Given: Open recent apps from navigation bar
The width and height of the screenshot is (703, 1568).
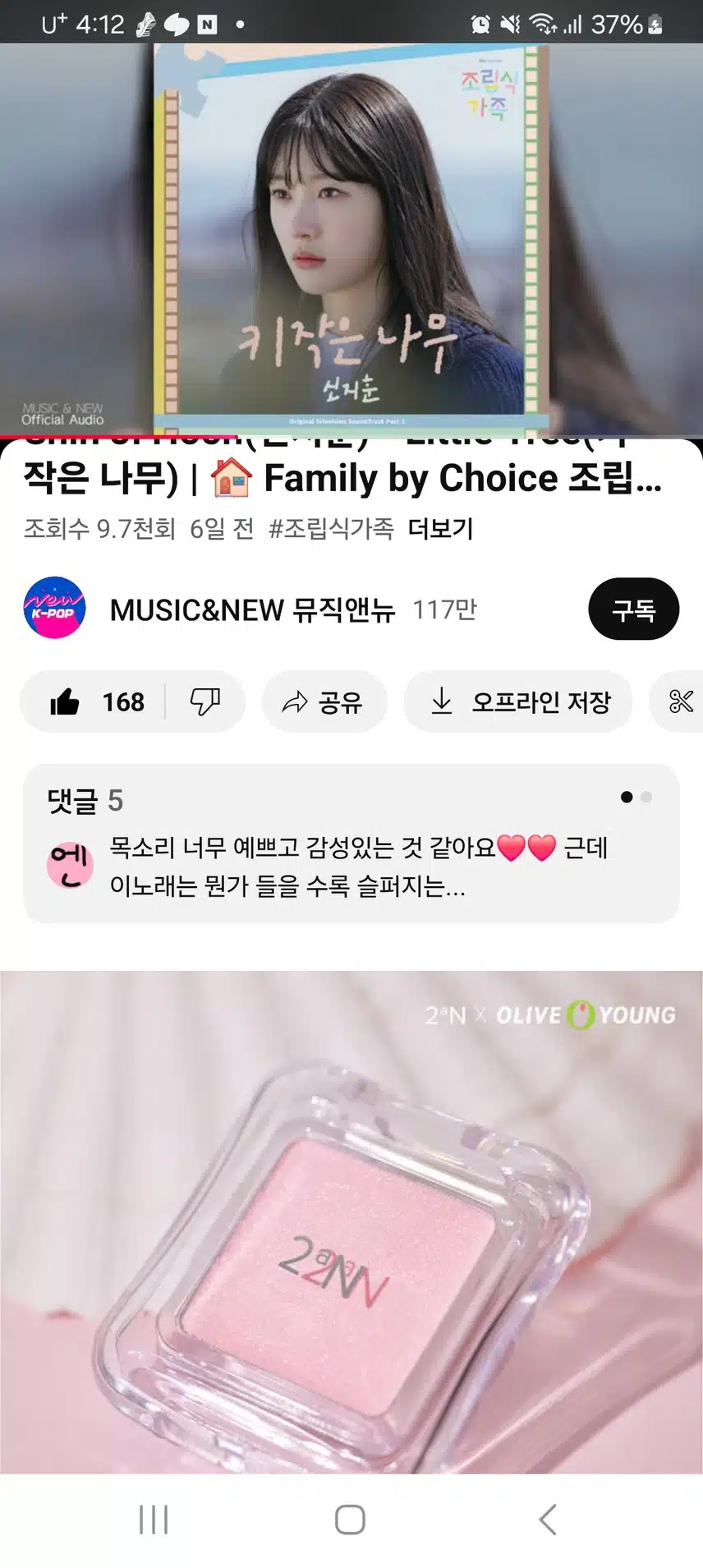Looking at the screenshot, I should [x=154, y=1520].
